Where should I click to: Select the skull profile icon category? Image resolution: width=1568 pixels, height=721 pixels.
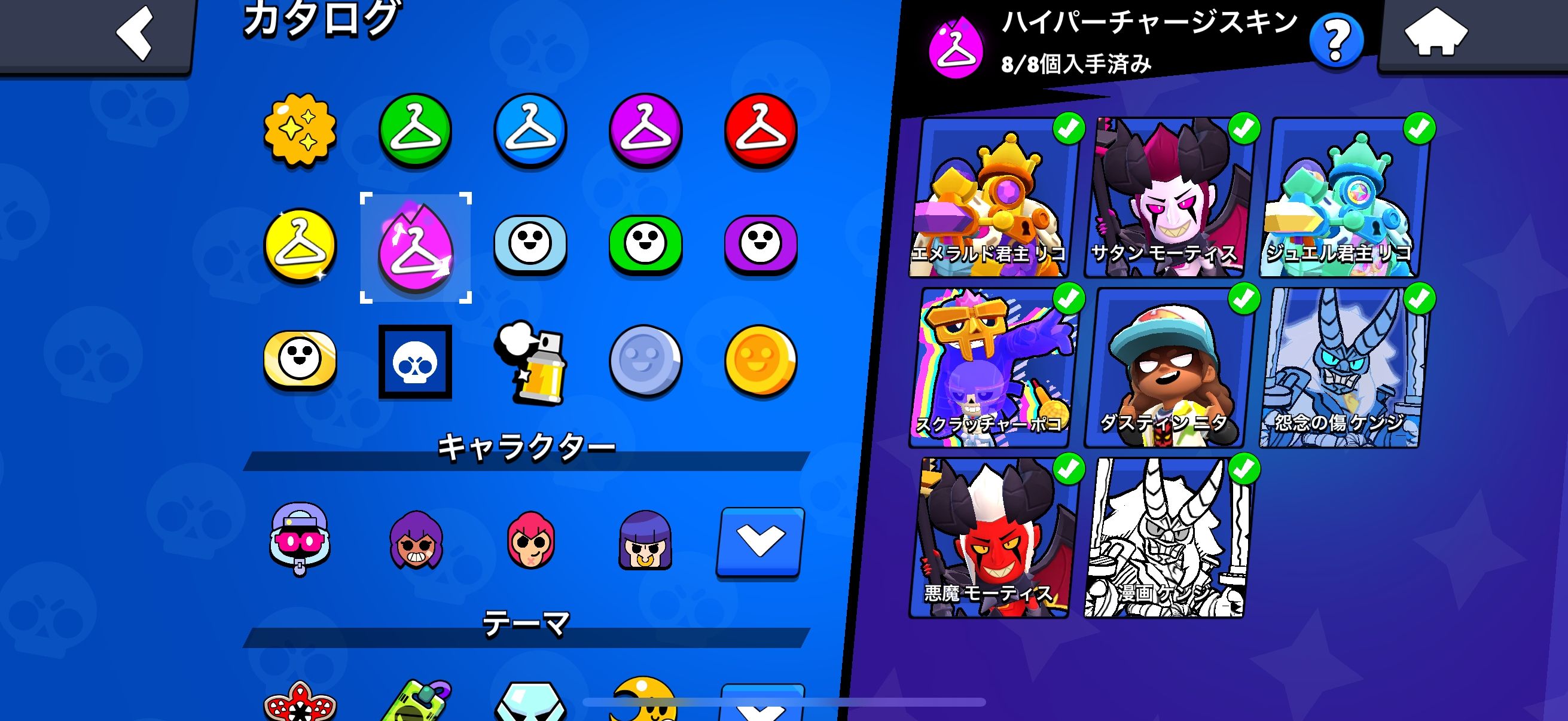[x=415, y=362]
